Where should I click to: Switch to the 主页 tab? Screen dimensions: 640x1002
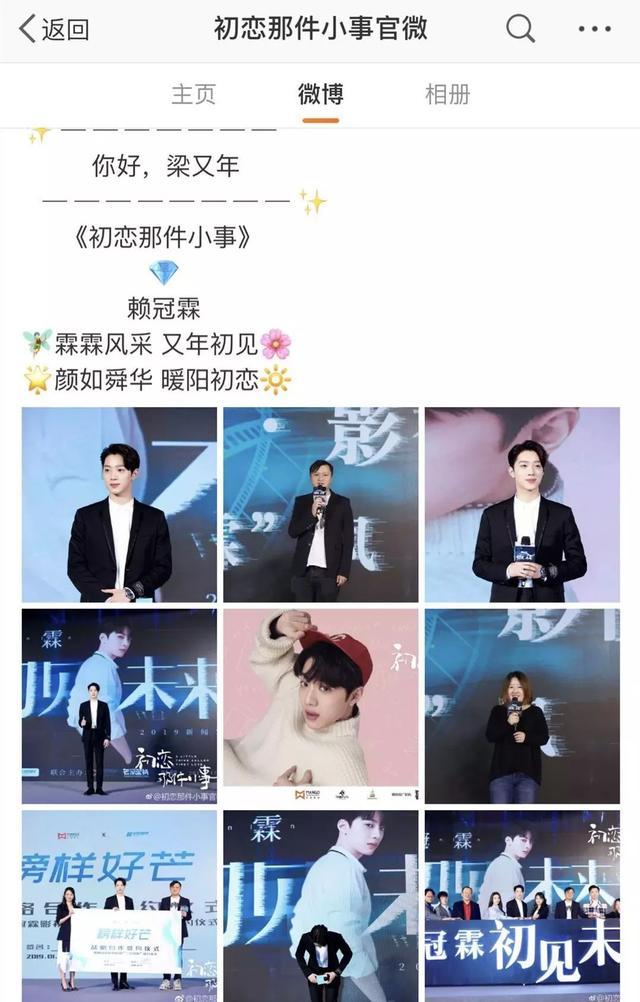click(x=193, y=94)
